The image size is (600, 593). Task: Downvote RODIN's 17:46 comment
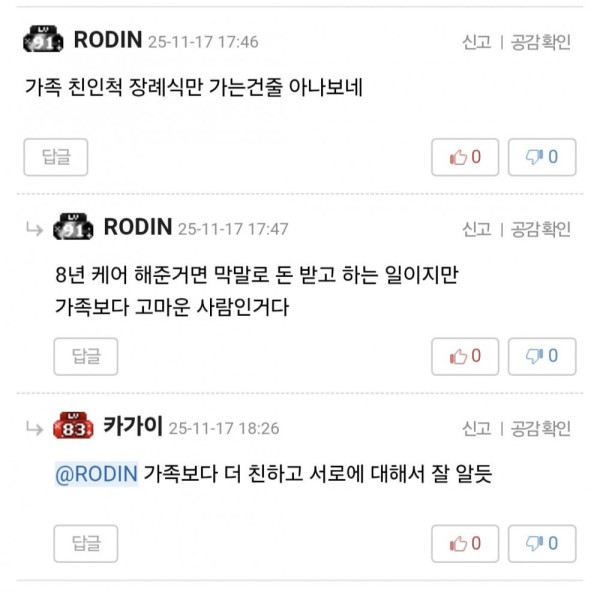(542, 156)
